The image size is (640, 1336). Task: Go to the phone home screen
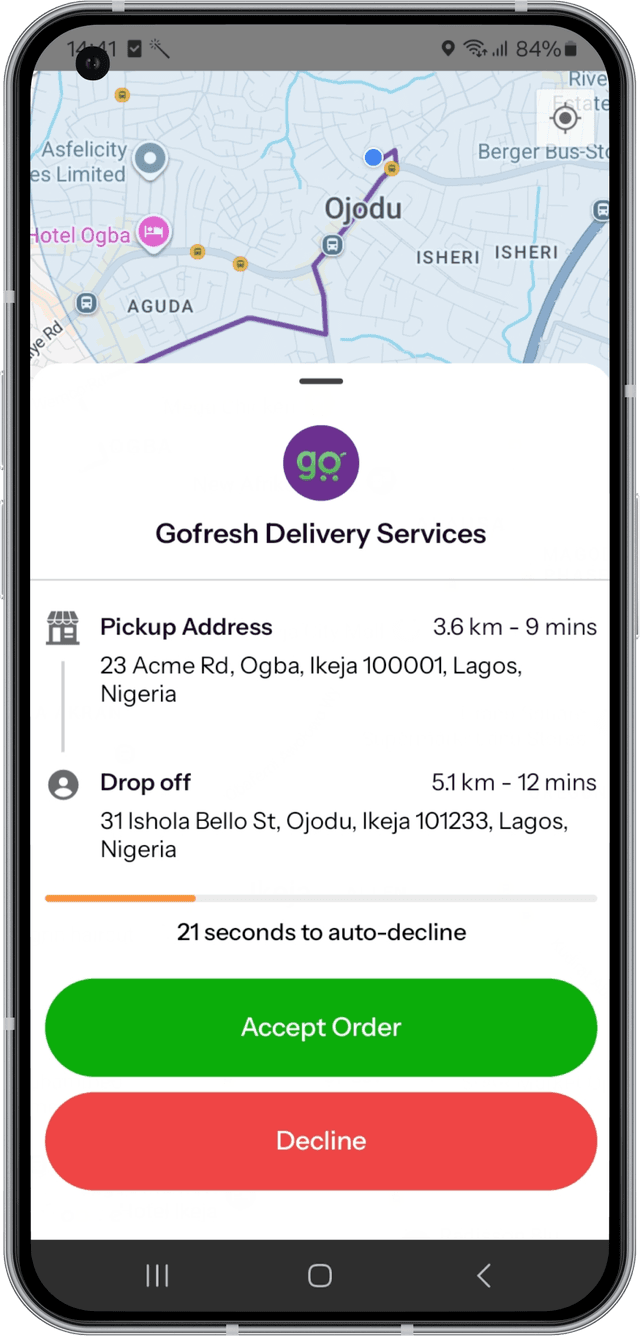[320, 1275]
